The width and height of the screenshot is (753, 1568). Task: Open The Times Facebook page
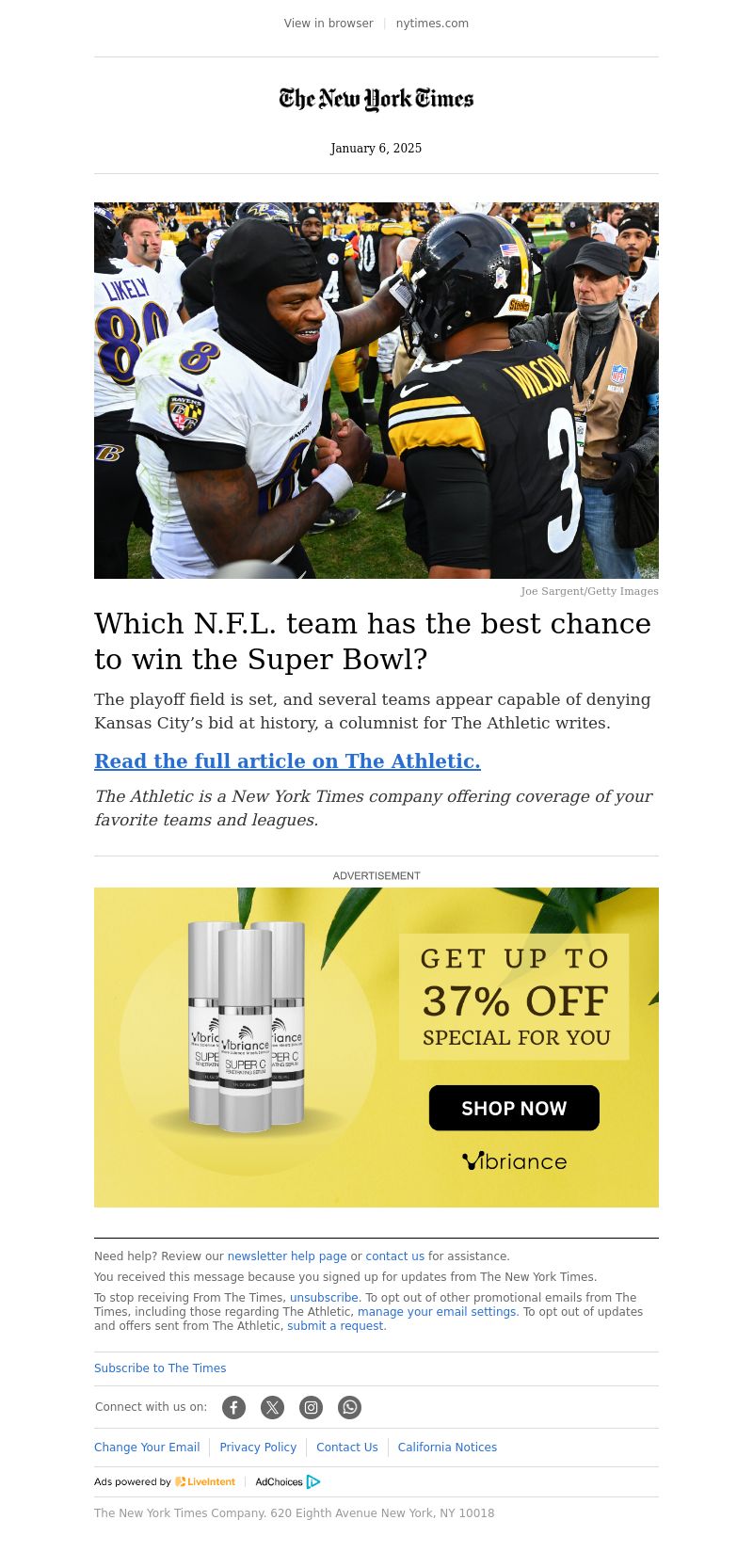[233, 1407]
